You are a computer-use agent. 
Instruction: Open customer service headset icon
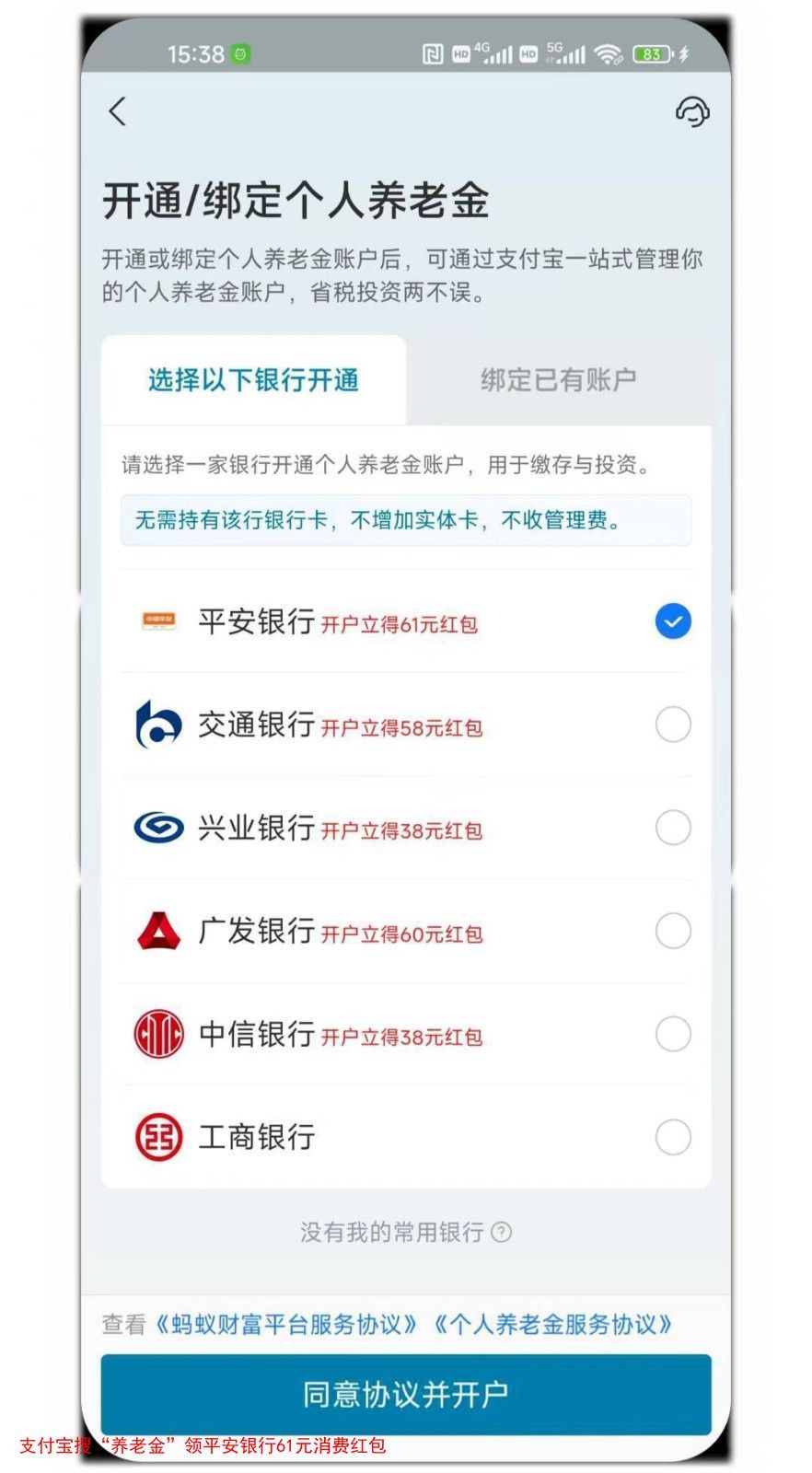pos(691,112)
